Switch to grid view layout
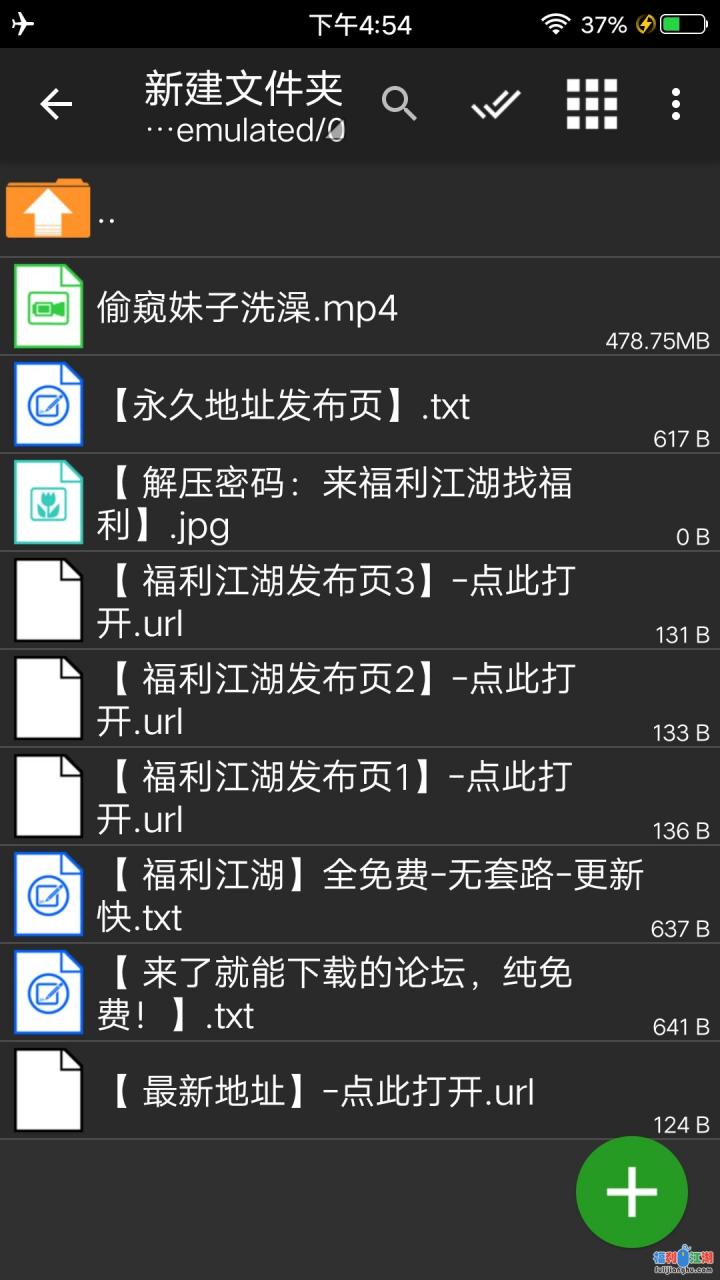Viewport: 720px width, 1280px height. tap(592, 104)
